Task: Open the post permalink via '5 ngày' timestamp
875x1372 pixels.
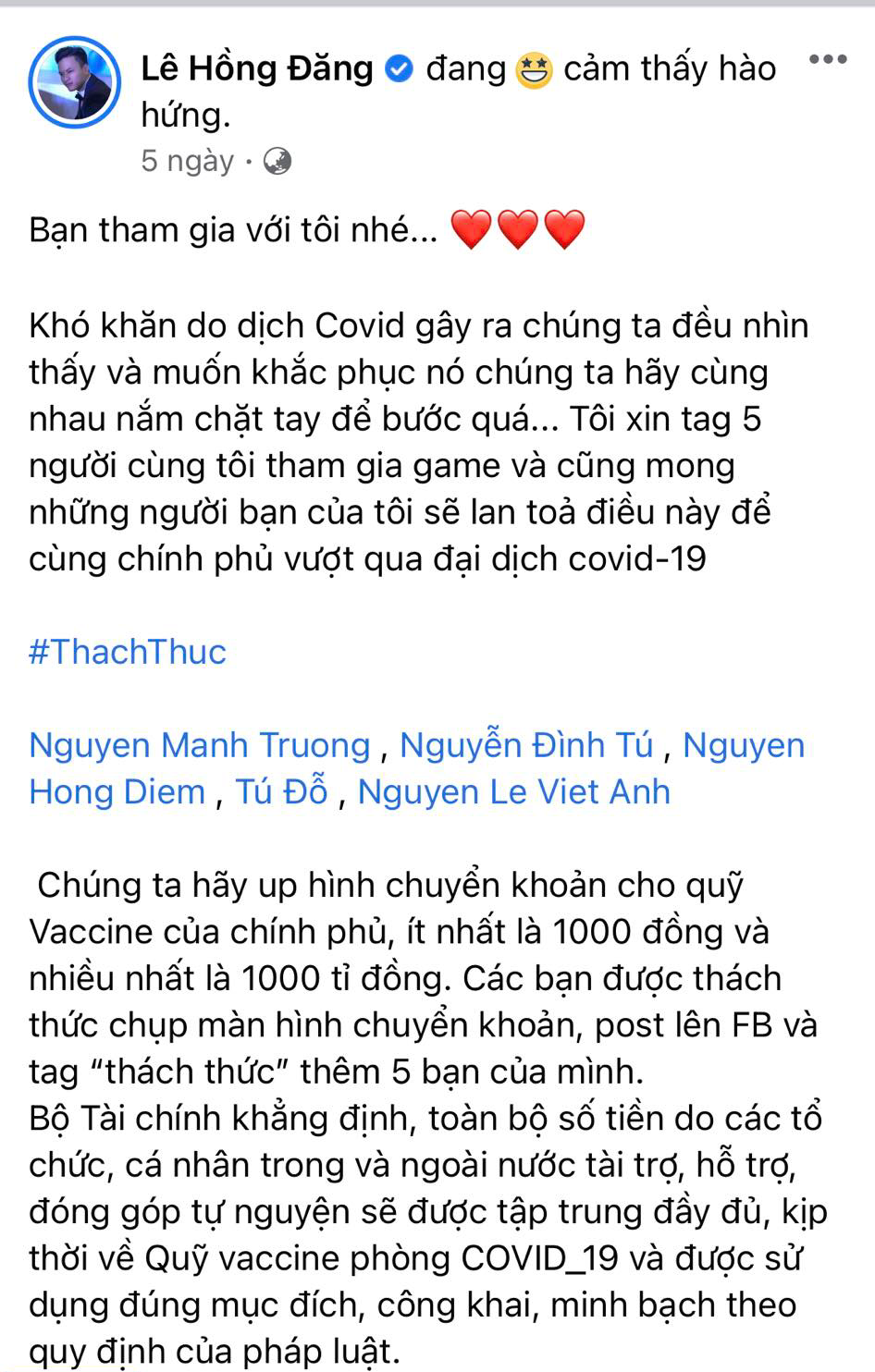Action: pyautogui.click(x=186, y=160)
